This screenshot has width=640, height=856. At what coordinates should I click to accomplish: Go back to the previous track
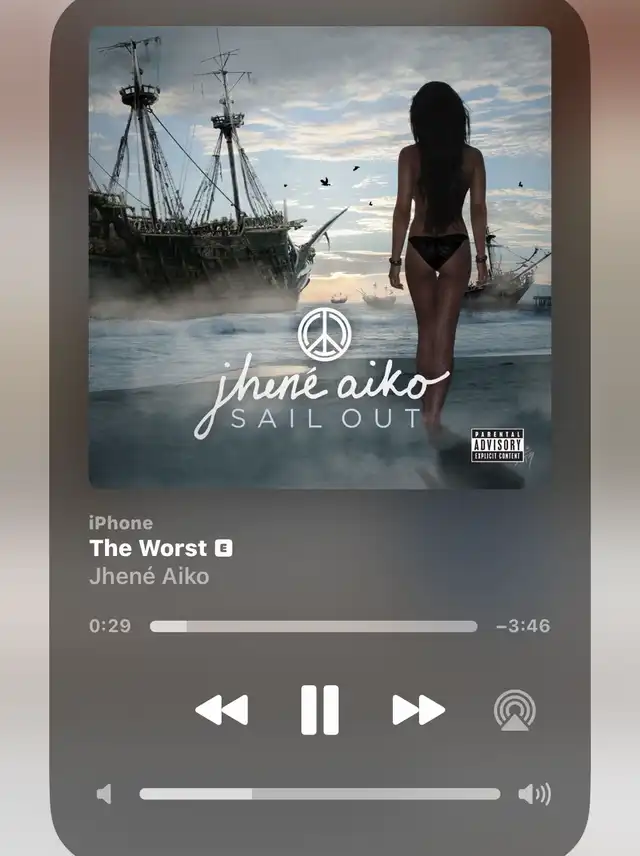pyautogui.click(x=221, y=710)
